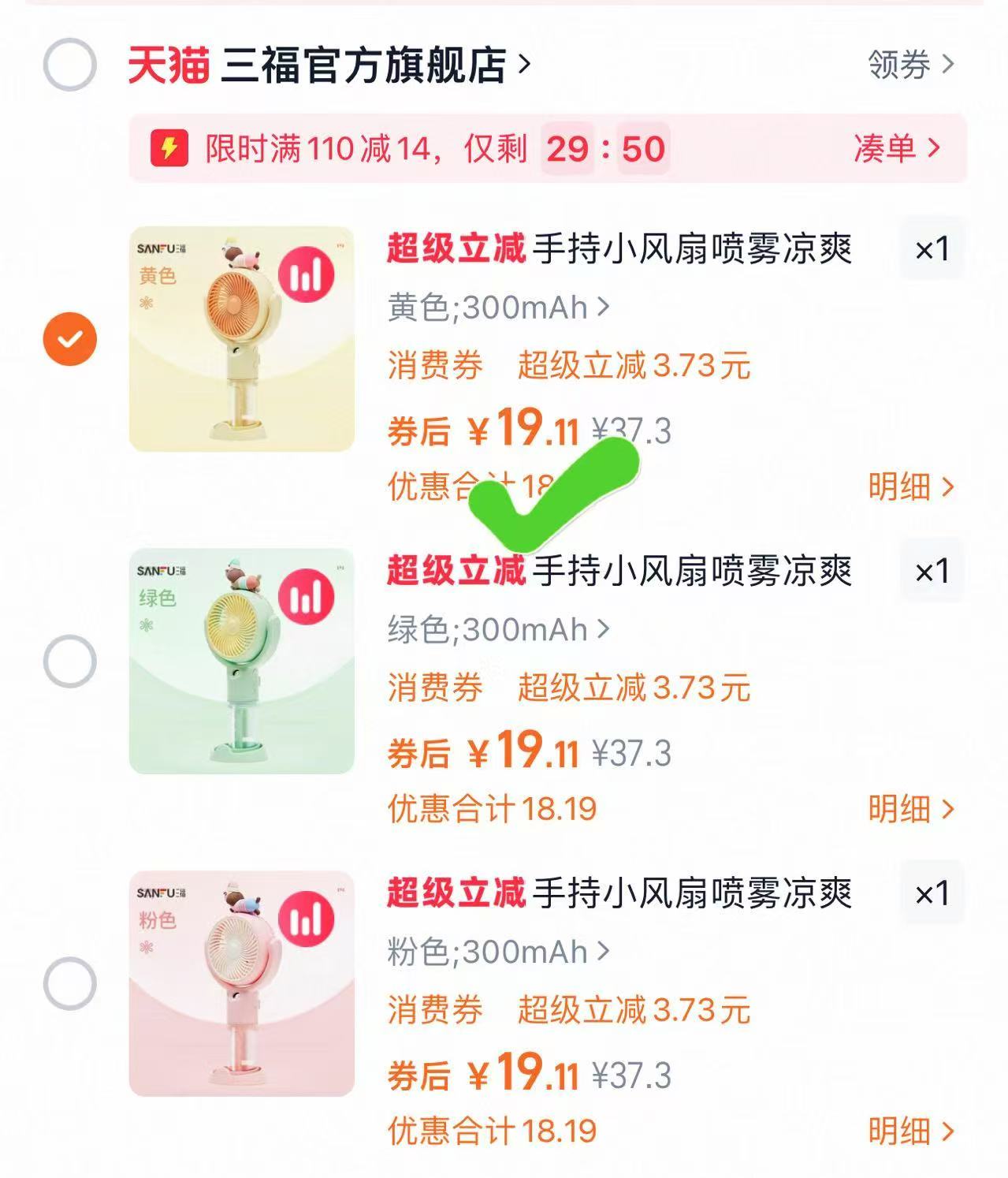Click the ×1 quantity on the pink fan
This screenshot has width=1008, height=1178.
[x=930, y=890]
